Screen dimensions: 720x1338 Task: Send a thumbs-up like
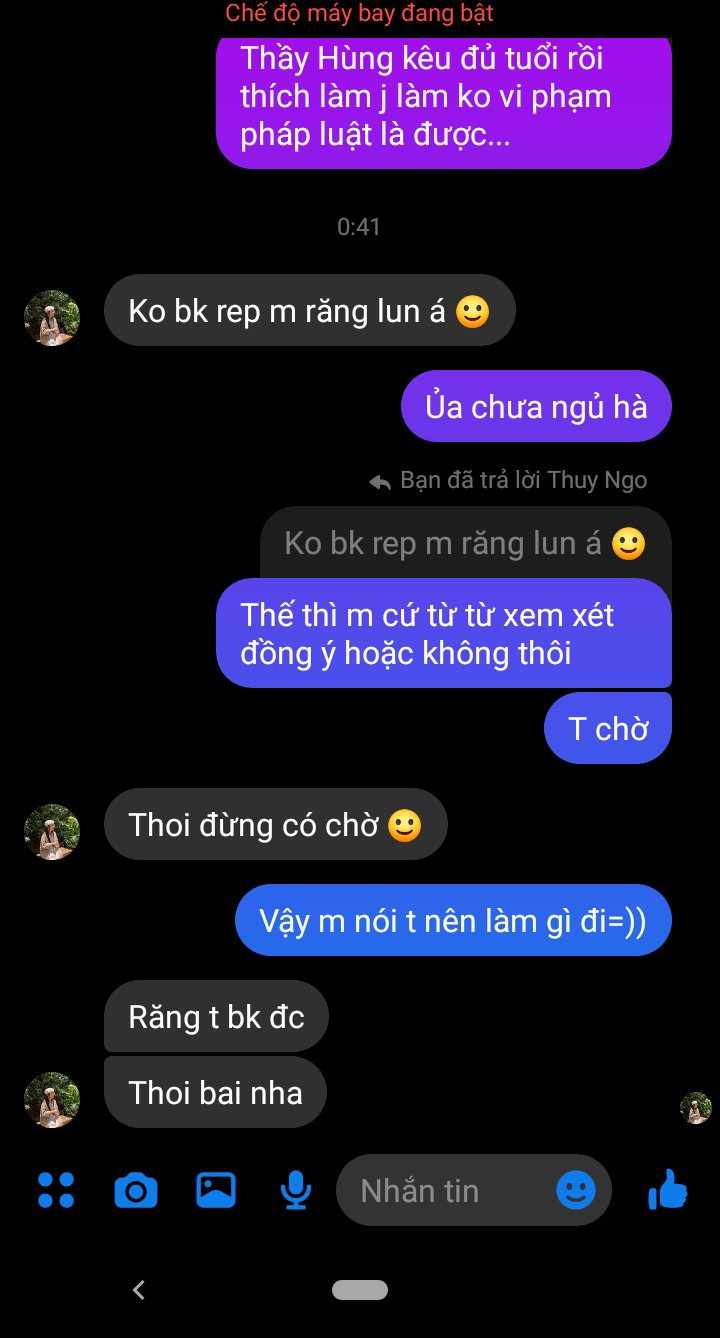pyautogui.click(x=668, y=1190)
